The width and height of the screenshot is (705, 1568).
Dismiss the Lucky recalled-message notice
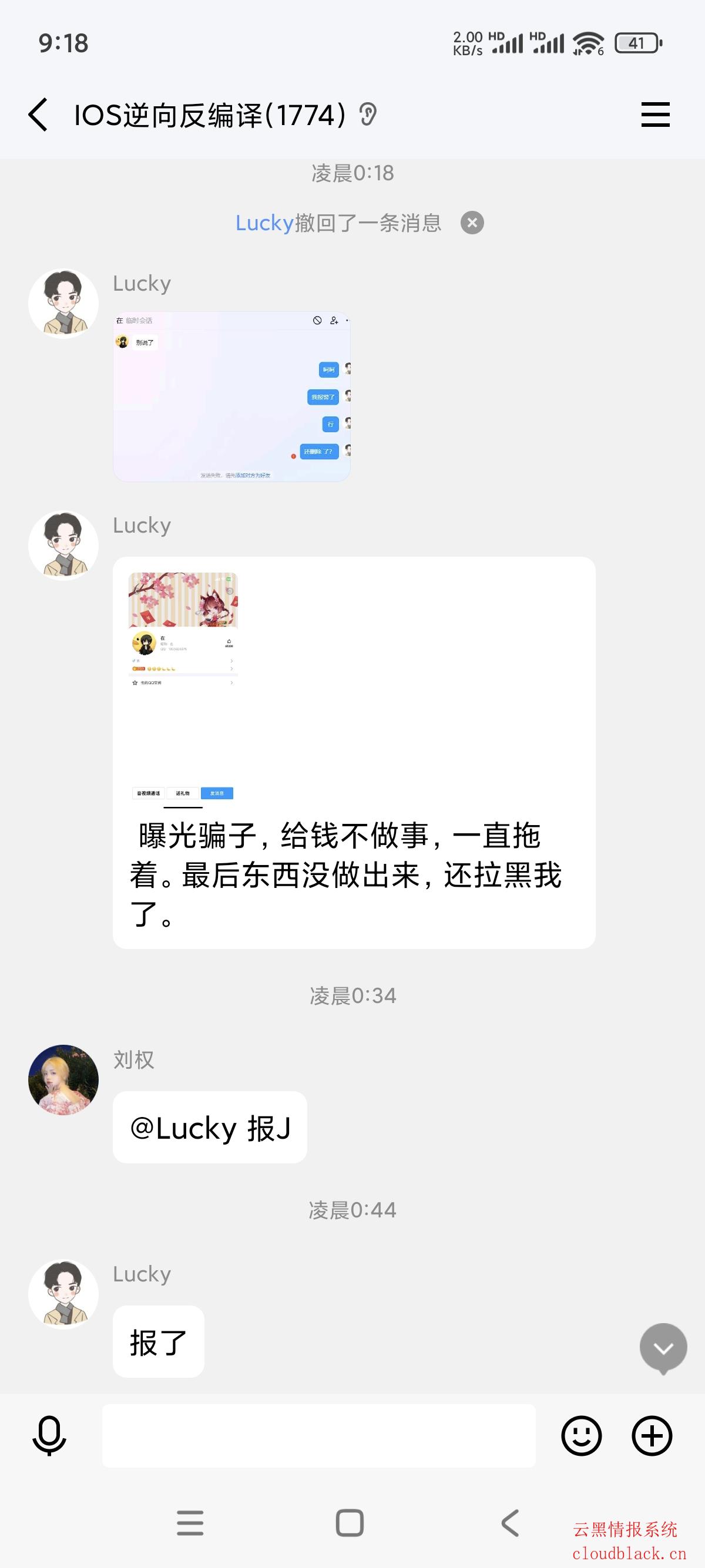pyautogui.click(x=472, y=223)
